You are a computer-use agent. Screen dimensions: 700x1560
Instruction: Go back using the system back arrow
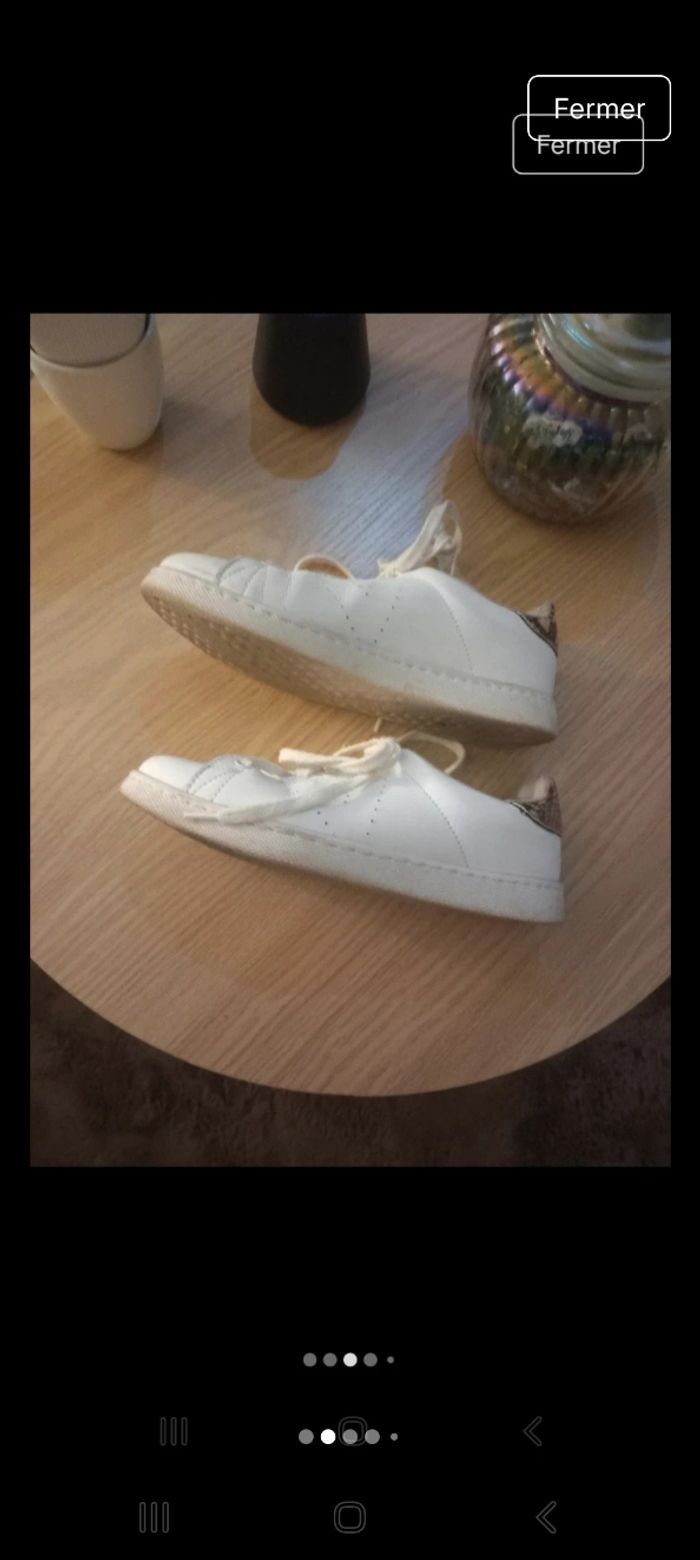pos(546,1517)
